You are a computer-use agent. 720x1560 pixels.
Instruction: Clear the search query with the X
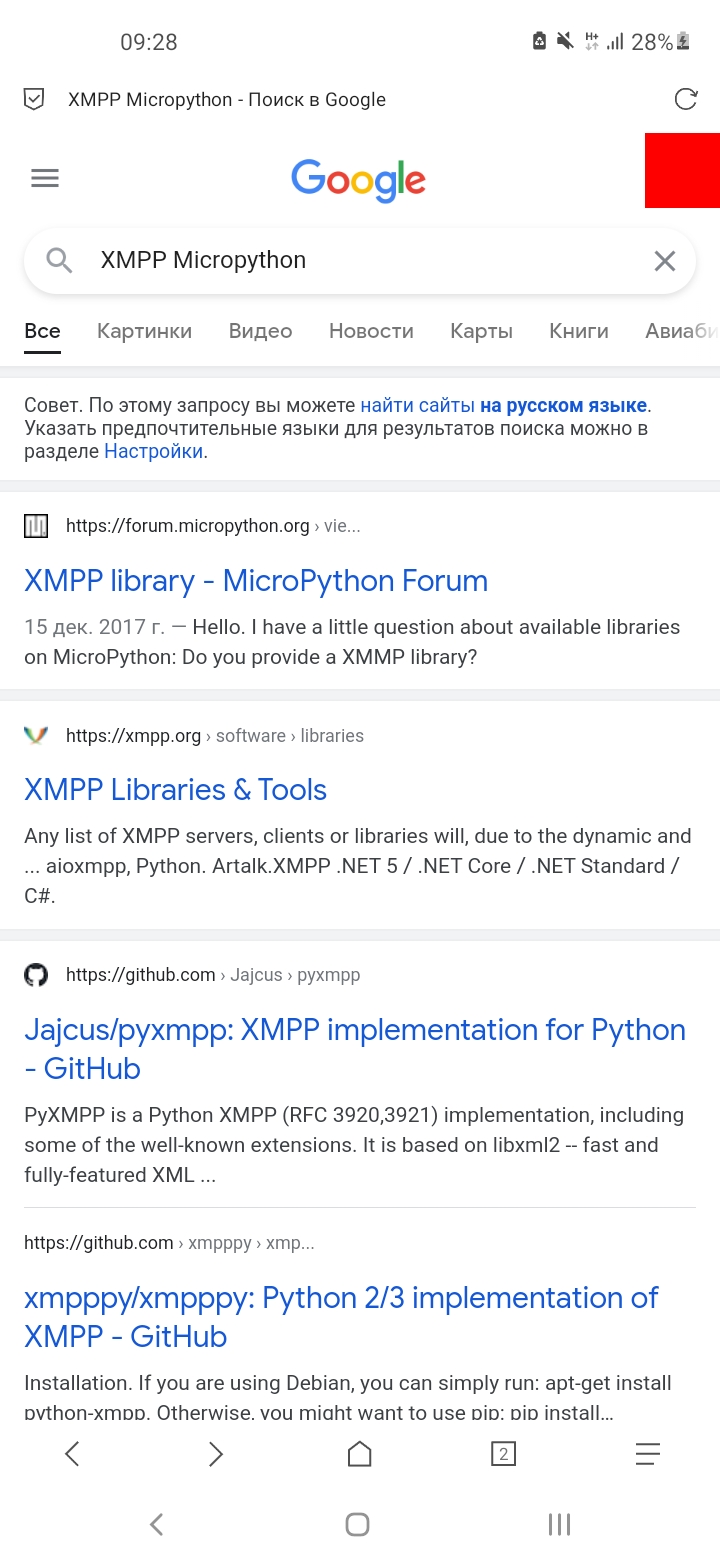coord(664,261)
